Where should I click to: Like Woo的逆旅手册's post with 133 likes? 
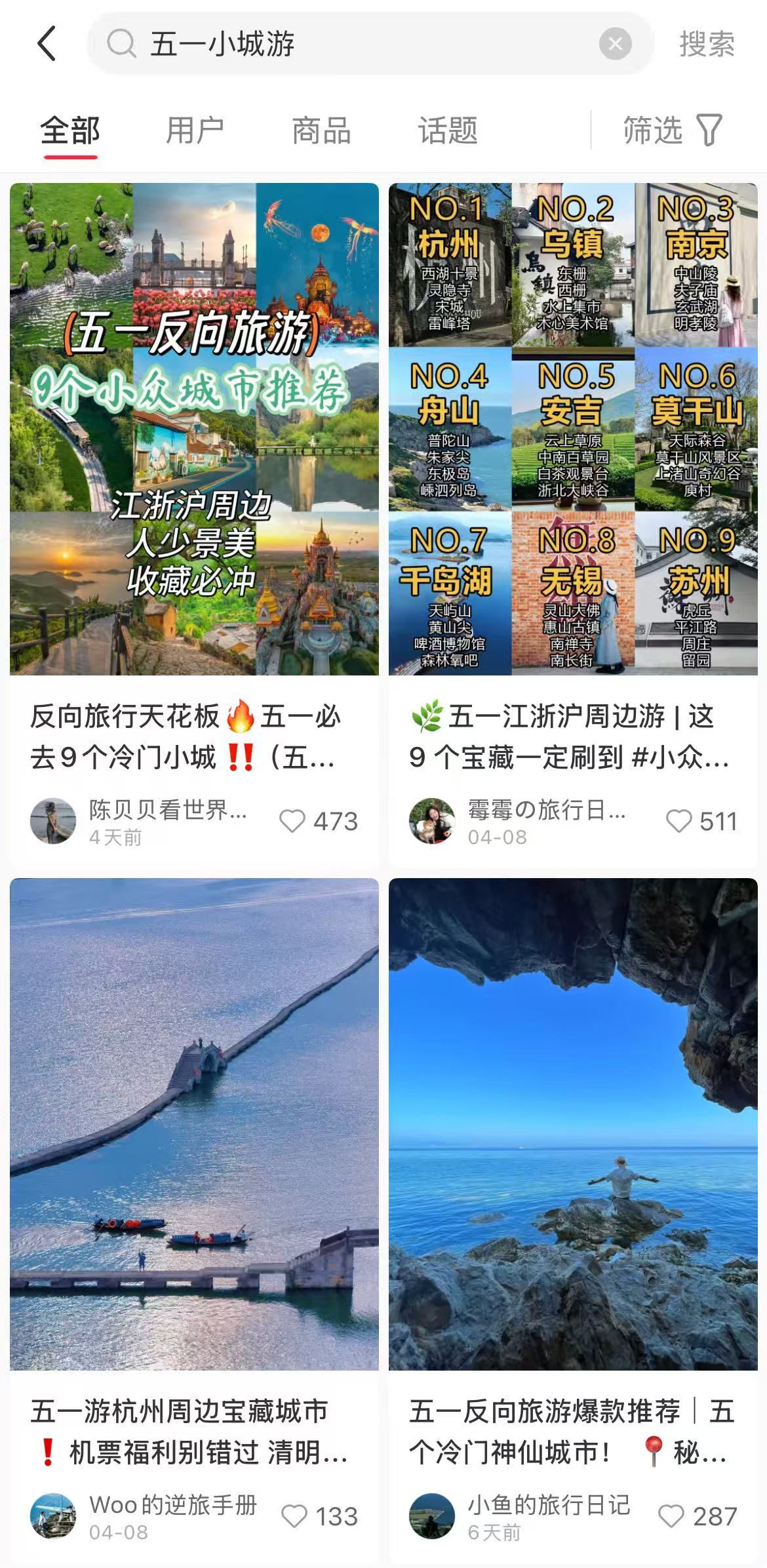(x=294, y=1516)
